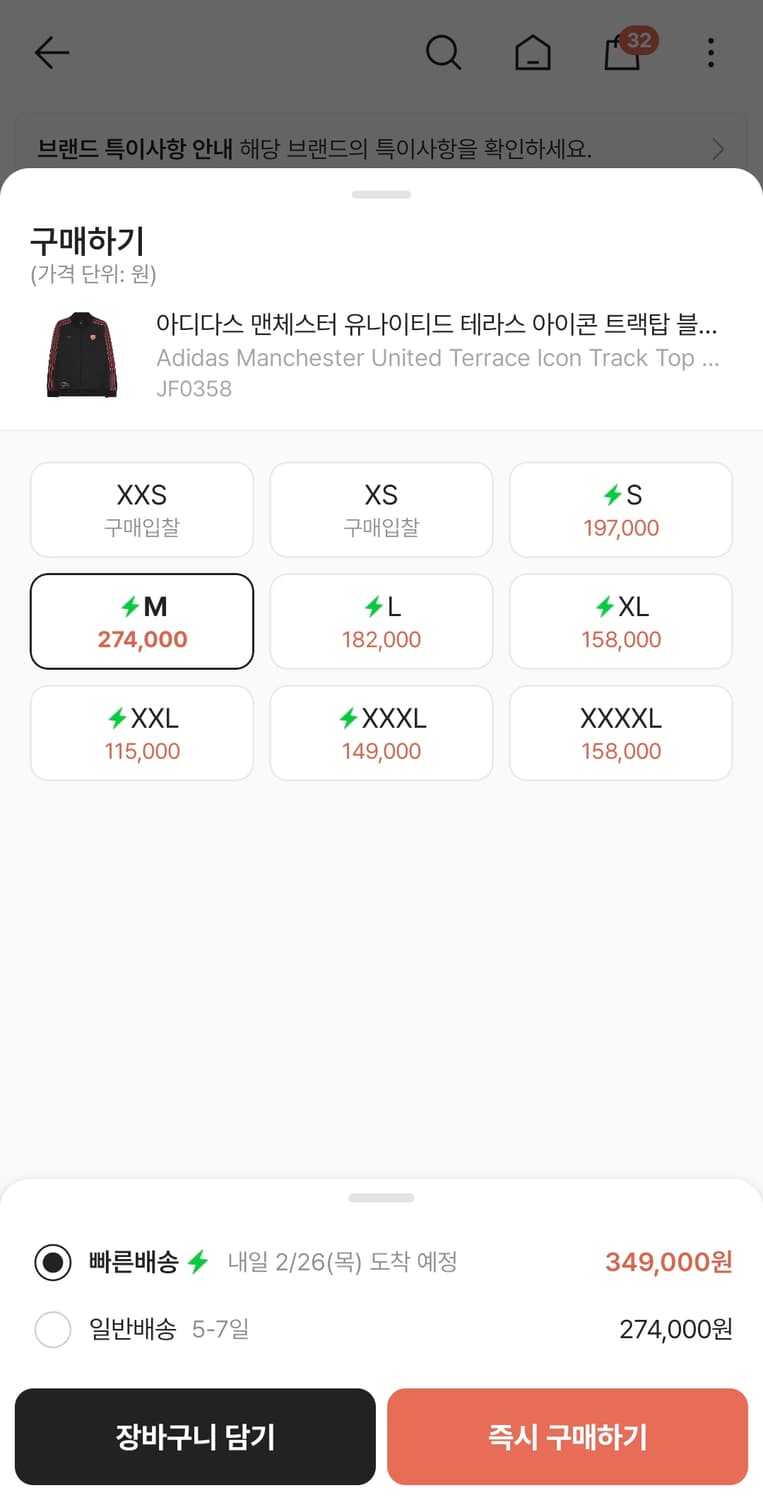The height and width of the screenshot is (1500, 763).
Task: Open the shopping bag with 32 items
Action: pos(622,53)
